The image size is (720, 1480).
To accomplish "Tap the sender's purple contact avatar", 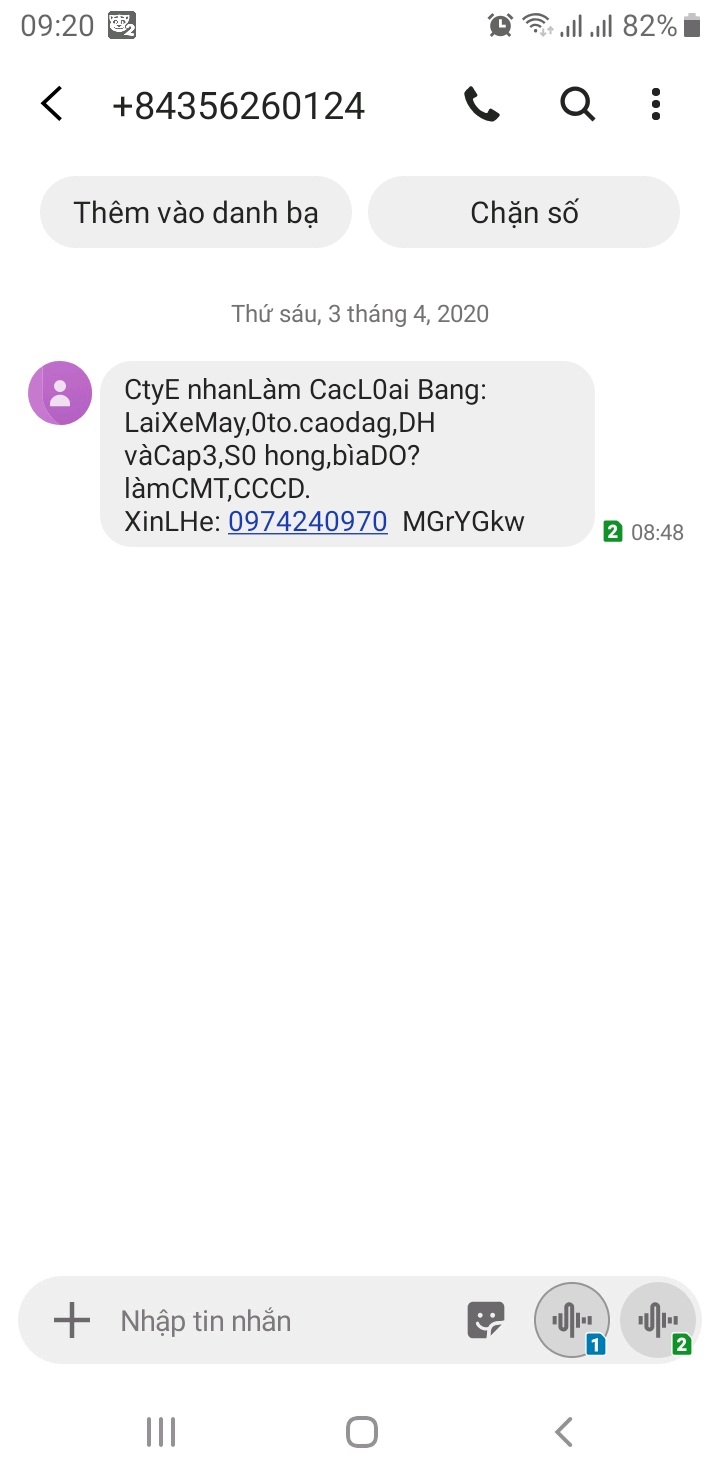I will [x=60, y=393].
